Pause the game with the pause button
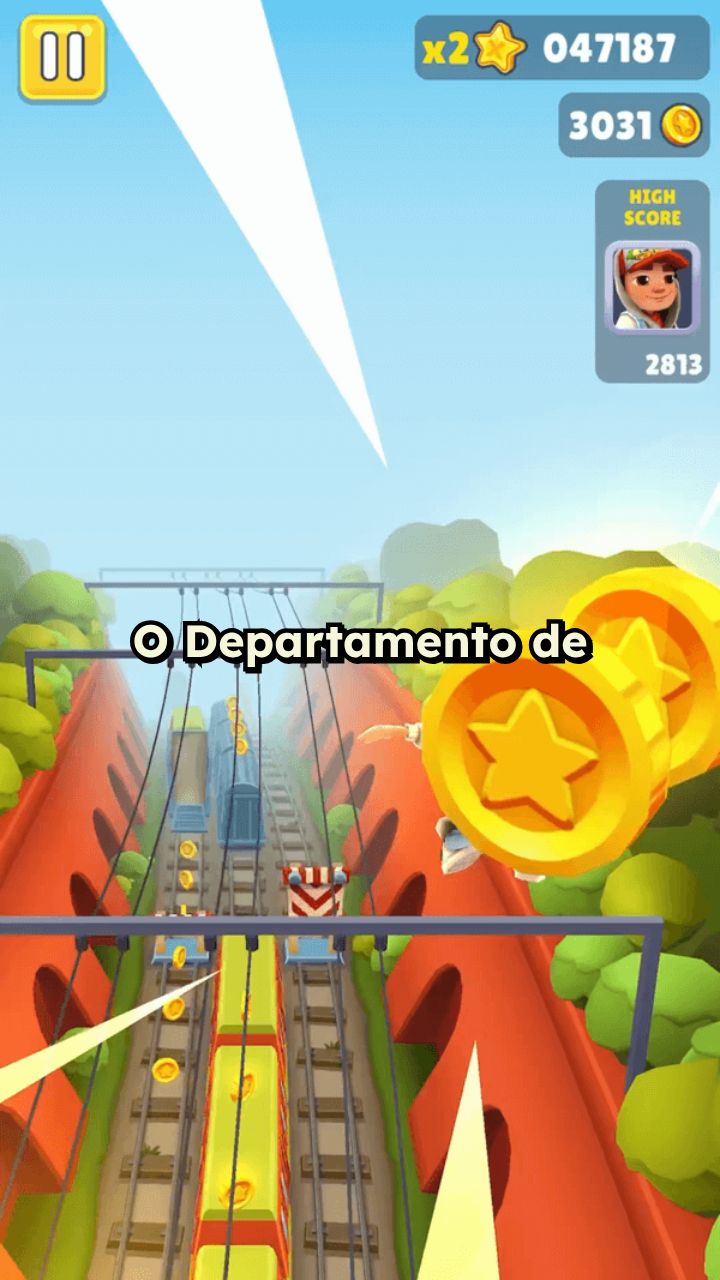The image size is (720, 1280). coord(62,58)
